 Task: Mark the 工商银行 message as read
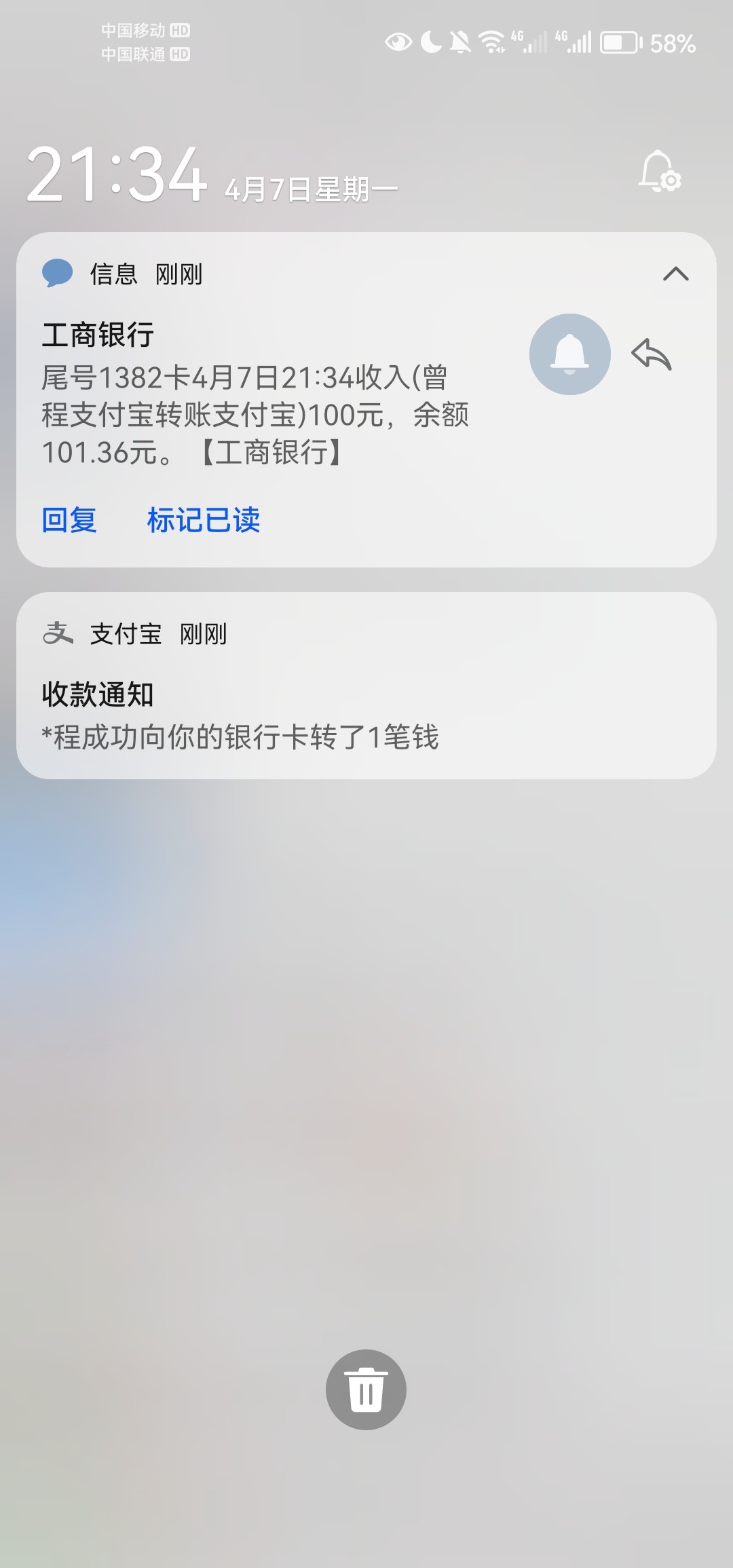tap(204, 521)
